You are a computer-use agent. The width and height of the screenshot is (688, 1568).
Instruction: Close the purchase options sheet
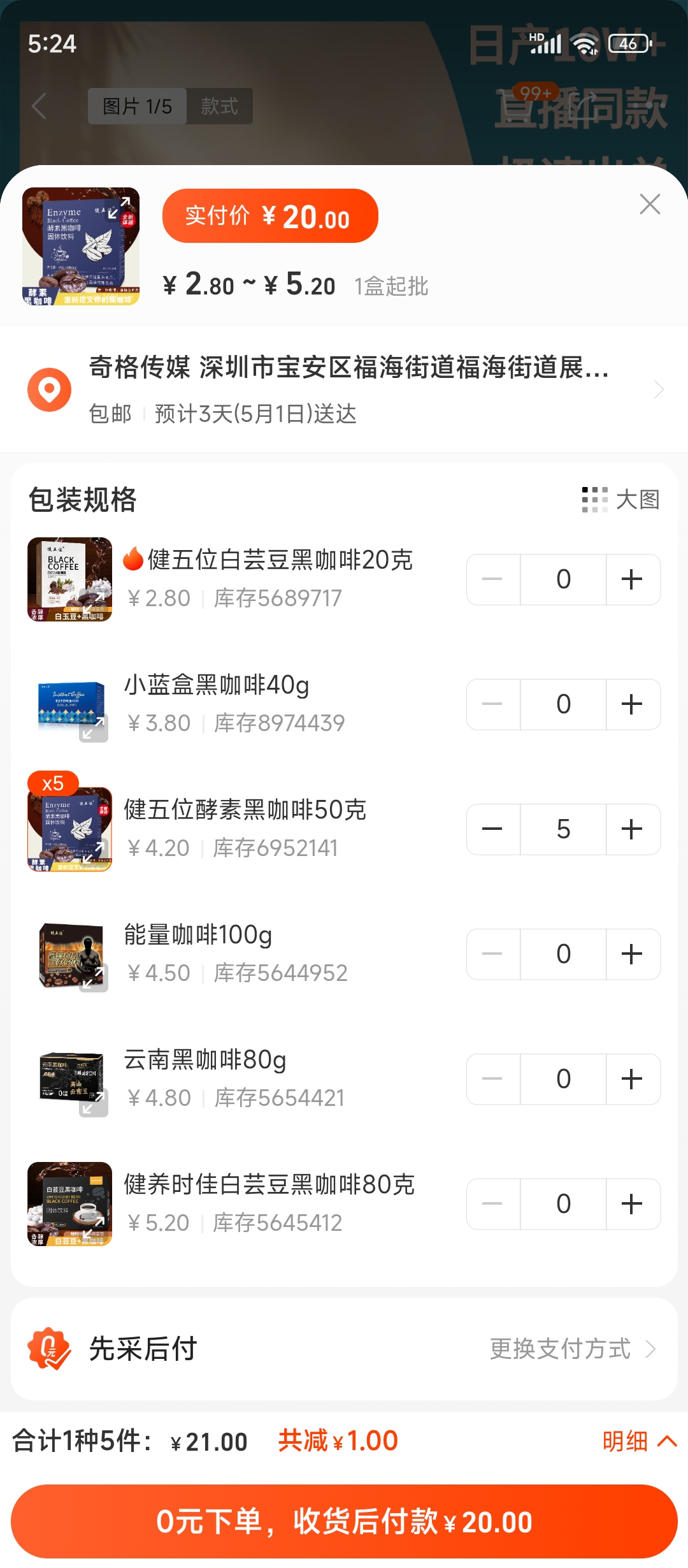click(x=650, y=205)
